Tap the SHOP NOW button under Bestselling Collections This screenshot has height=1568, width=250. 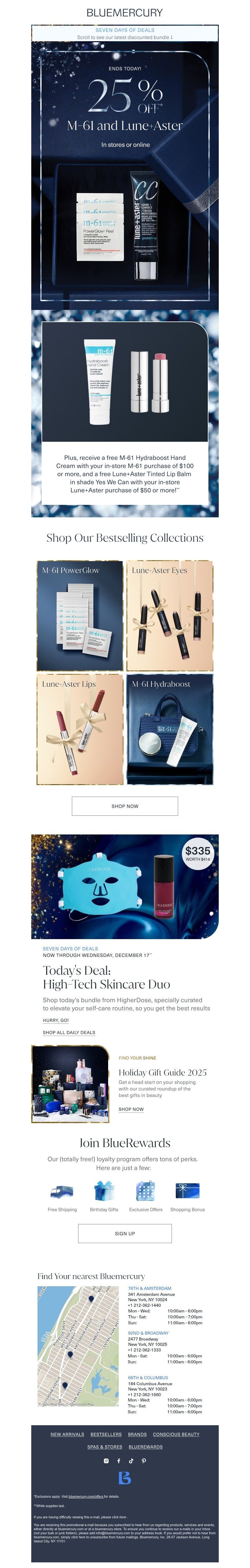point(125,806)
